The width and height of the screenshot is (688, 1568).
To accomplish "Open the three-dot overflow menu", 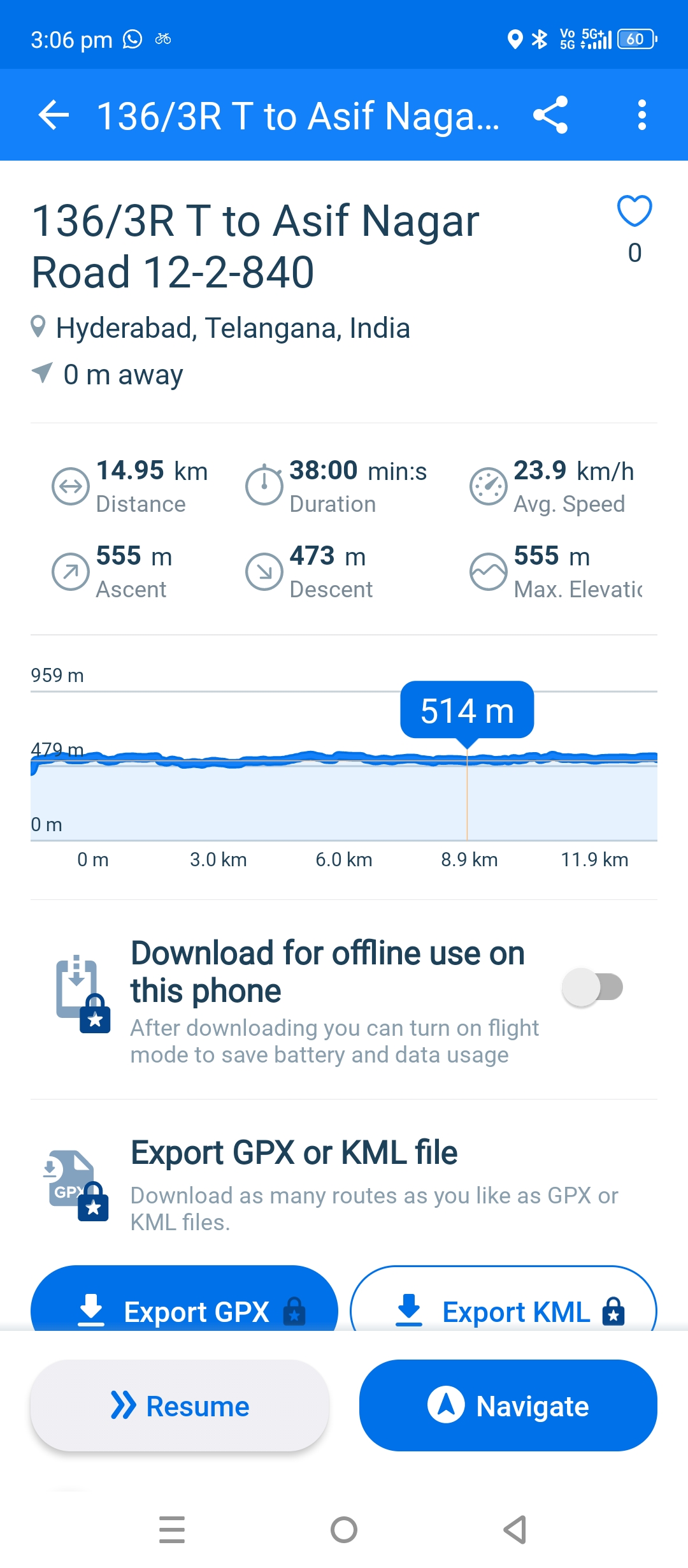I will 641,115.
